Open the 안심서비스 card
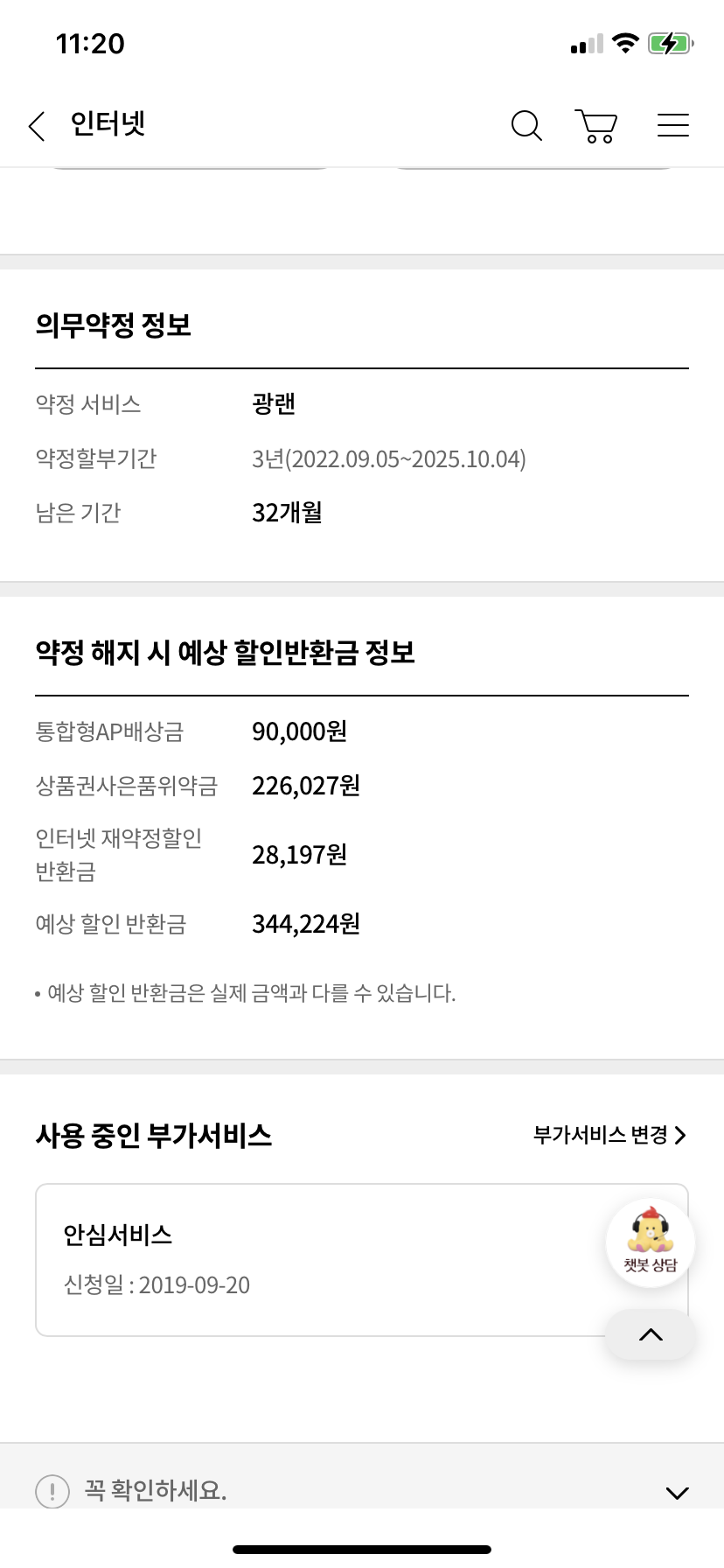Viewport: 724px width, 1568px height. (362, 1260)
